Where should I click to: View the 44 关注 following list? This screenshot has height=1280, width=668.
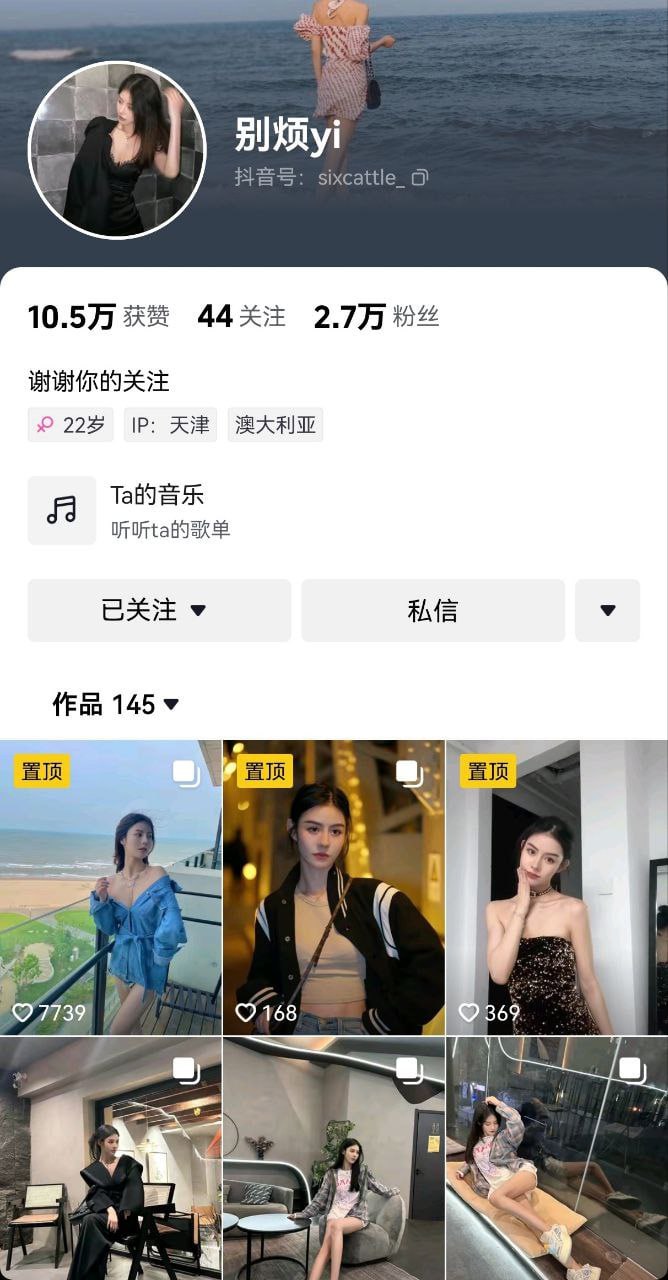tap(241, 317)
